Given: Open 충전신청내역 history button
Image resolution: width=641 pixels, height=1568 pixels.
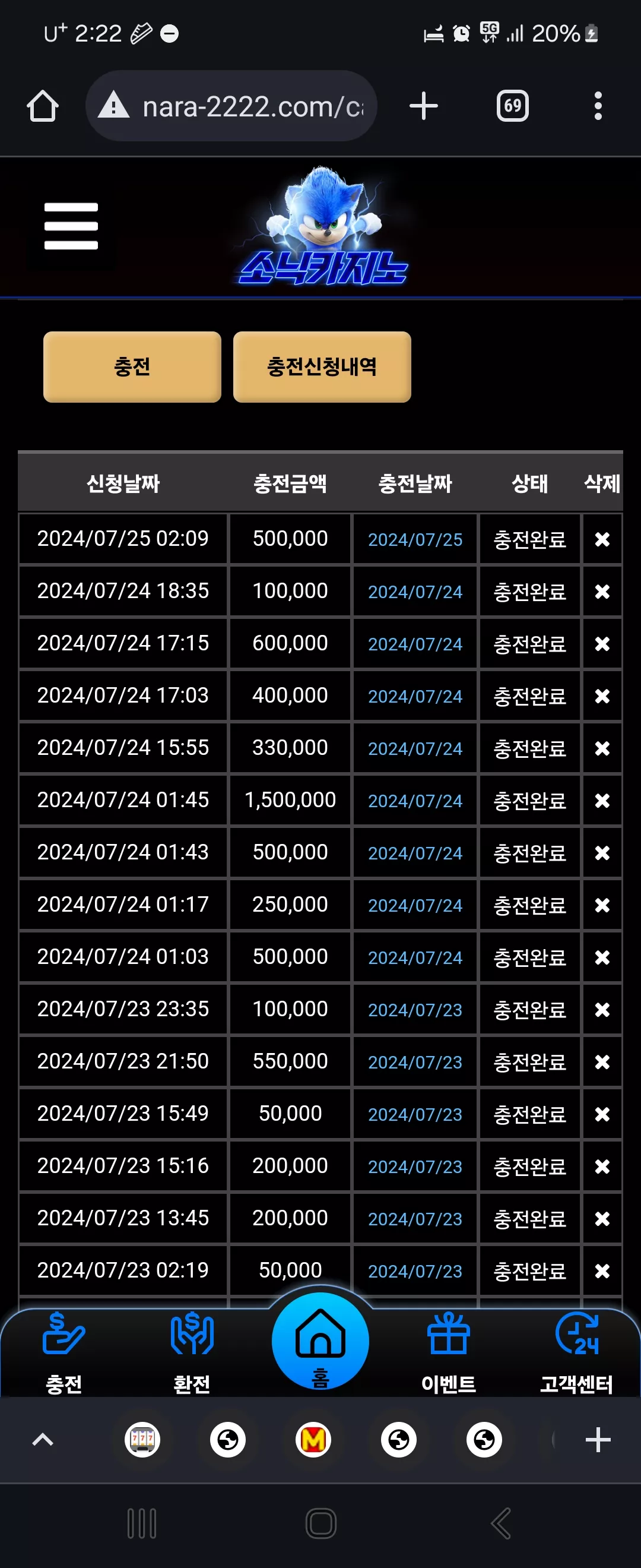Looking at the screenshot, I should point(322,366).
